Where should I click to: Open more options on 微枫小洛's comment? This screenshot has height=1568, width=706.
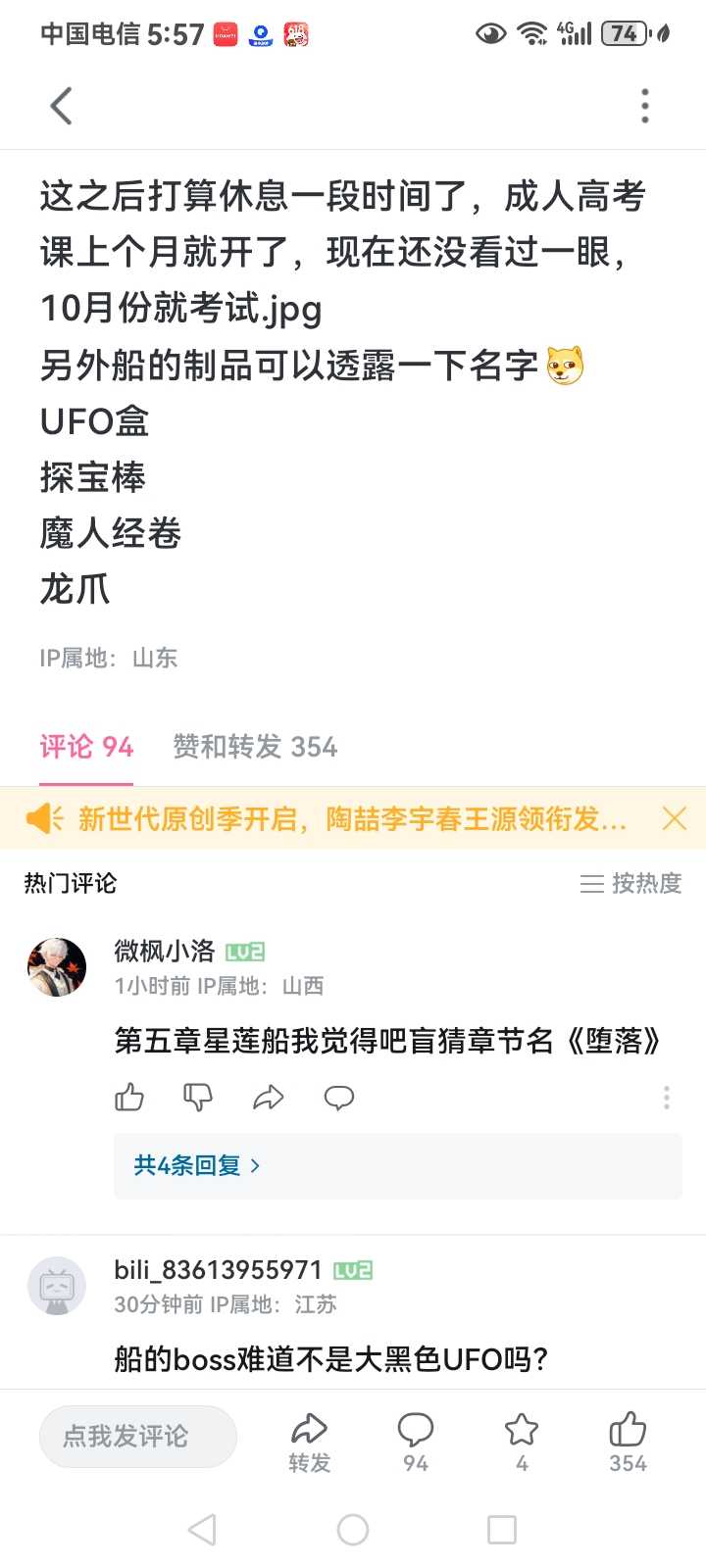click(667, 1098)
